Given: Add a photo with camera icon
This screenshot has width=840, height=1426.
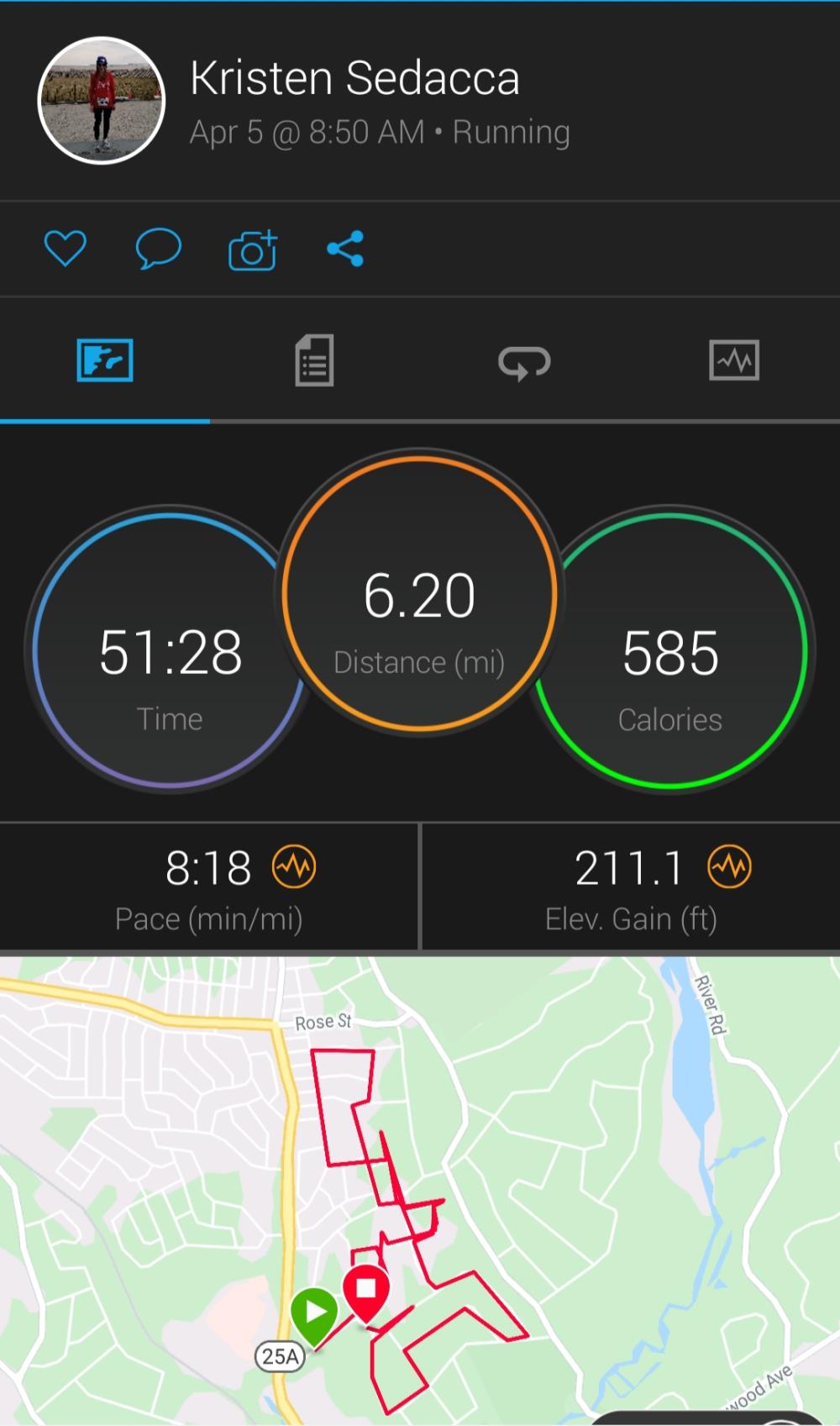Looking at the screenshot, I should 252,250.
